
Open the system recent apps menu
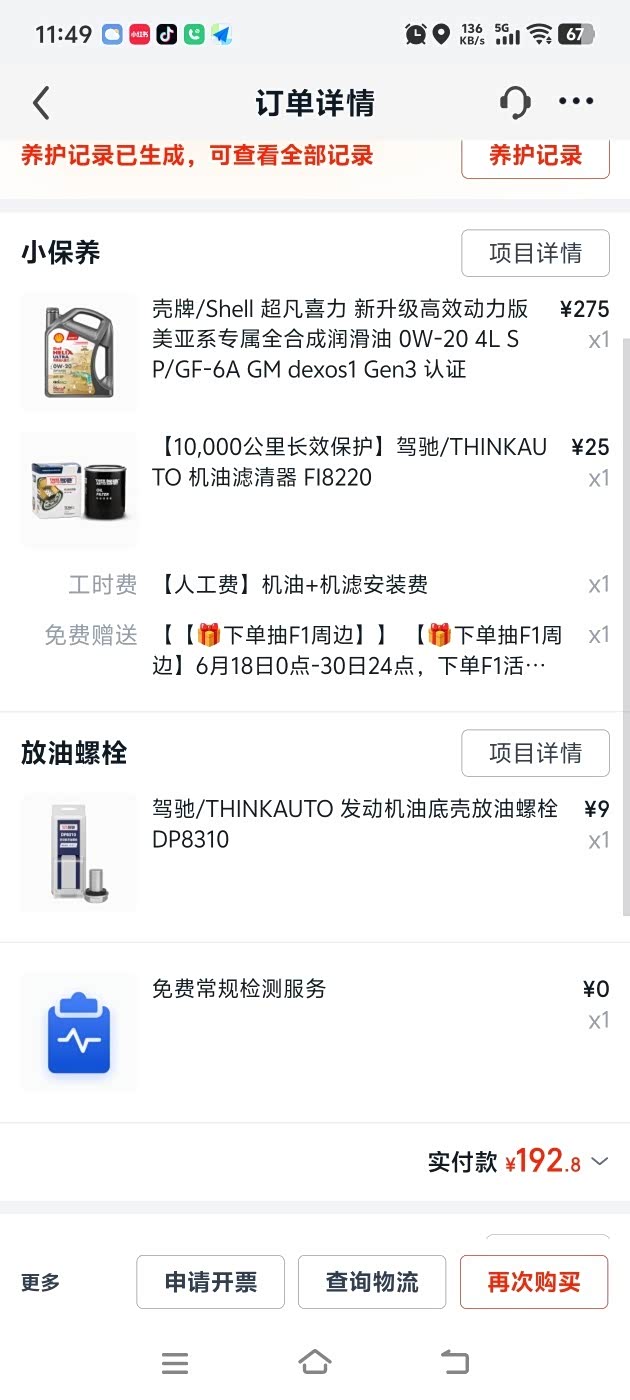point(175,1362)
